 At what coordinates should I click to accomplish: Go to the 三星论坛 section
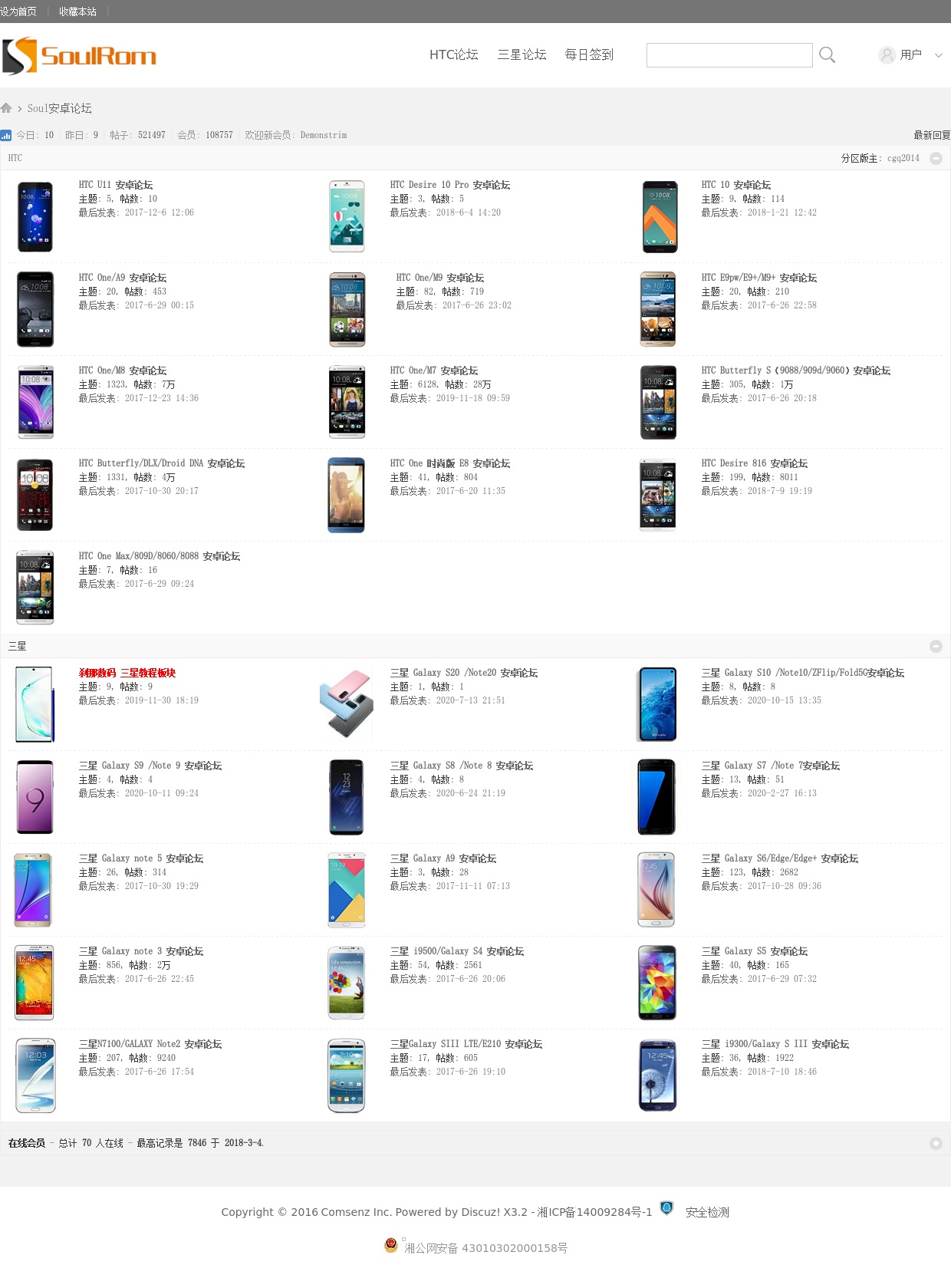[x=522, y=54]
